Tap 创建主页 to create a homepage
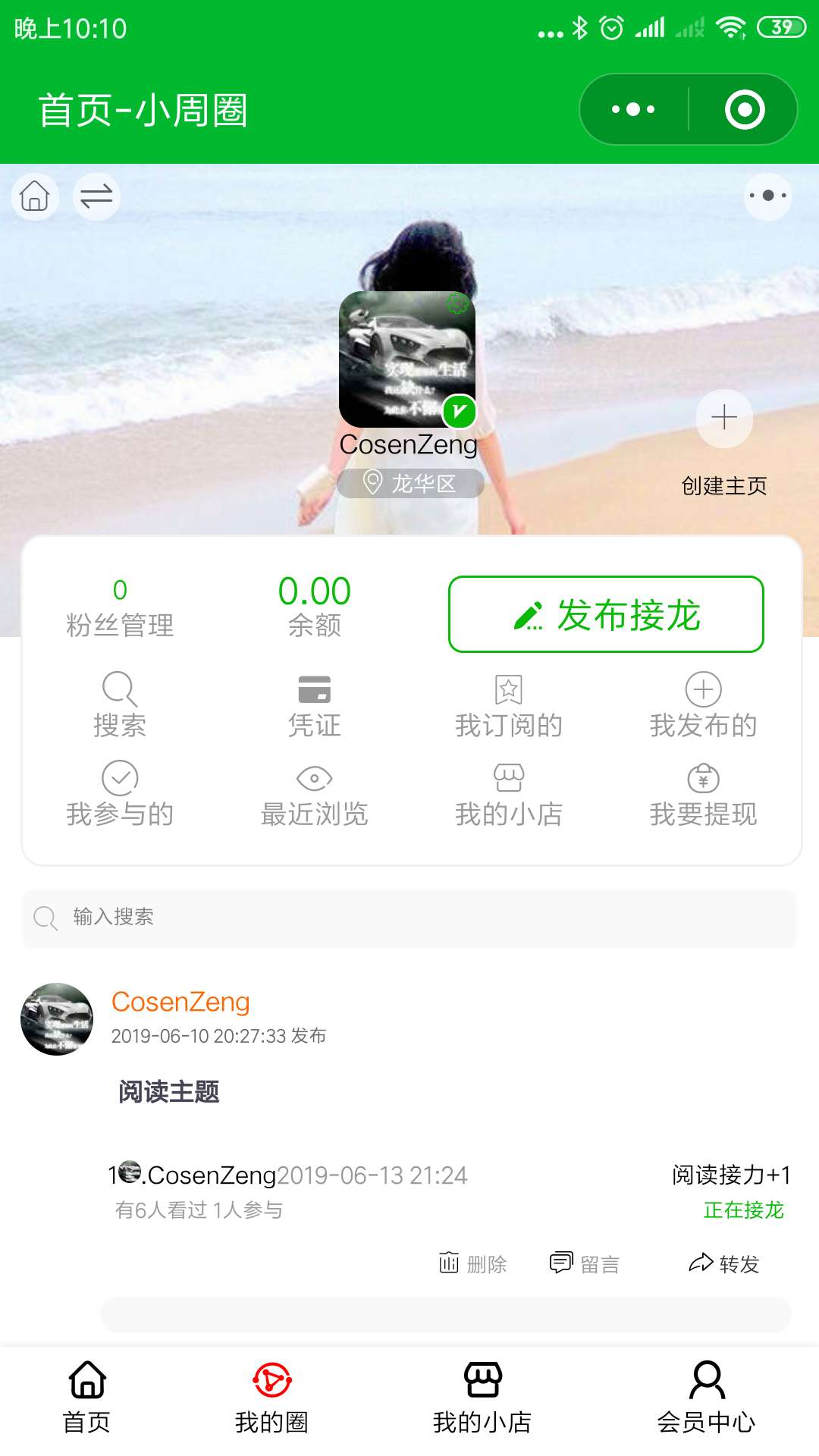 coord(724,440)
